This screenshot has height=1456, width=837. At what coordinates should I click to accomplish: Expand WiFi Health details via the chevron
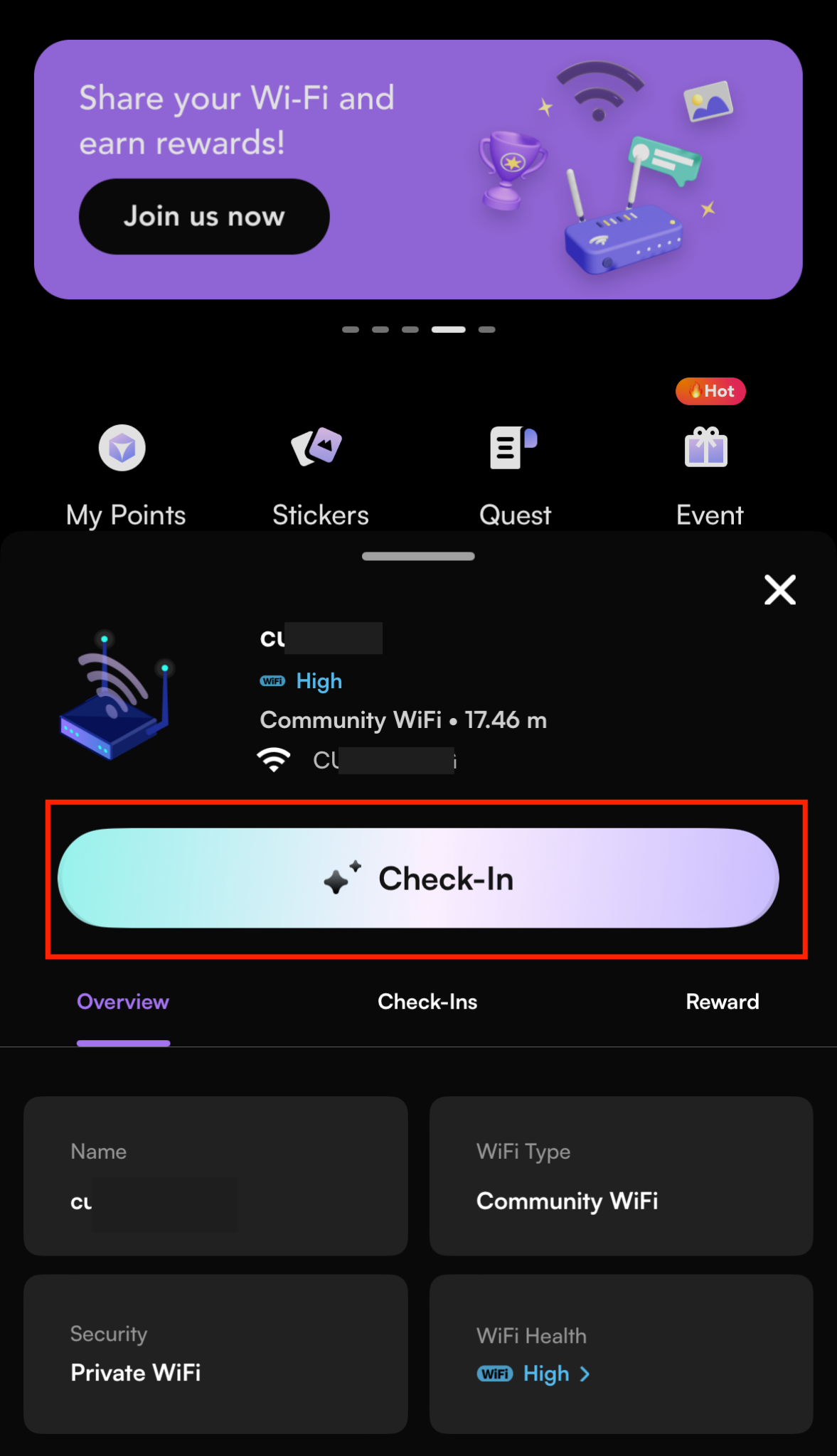585,1374
